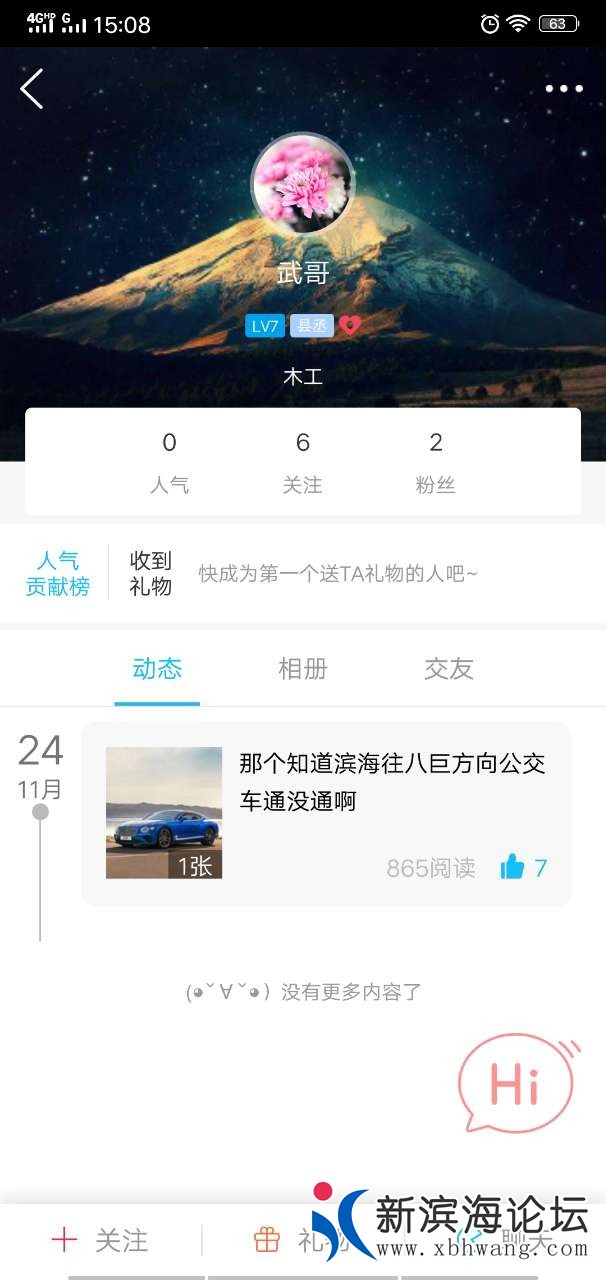Open the 粉丝 fans list
Image resolution: width=606 pixels, height=1280 pixels.
(435, 461)
